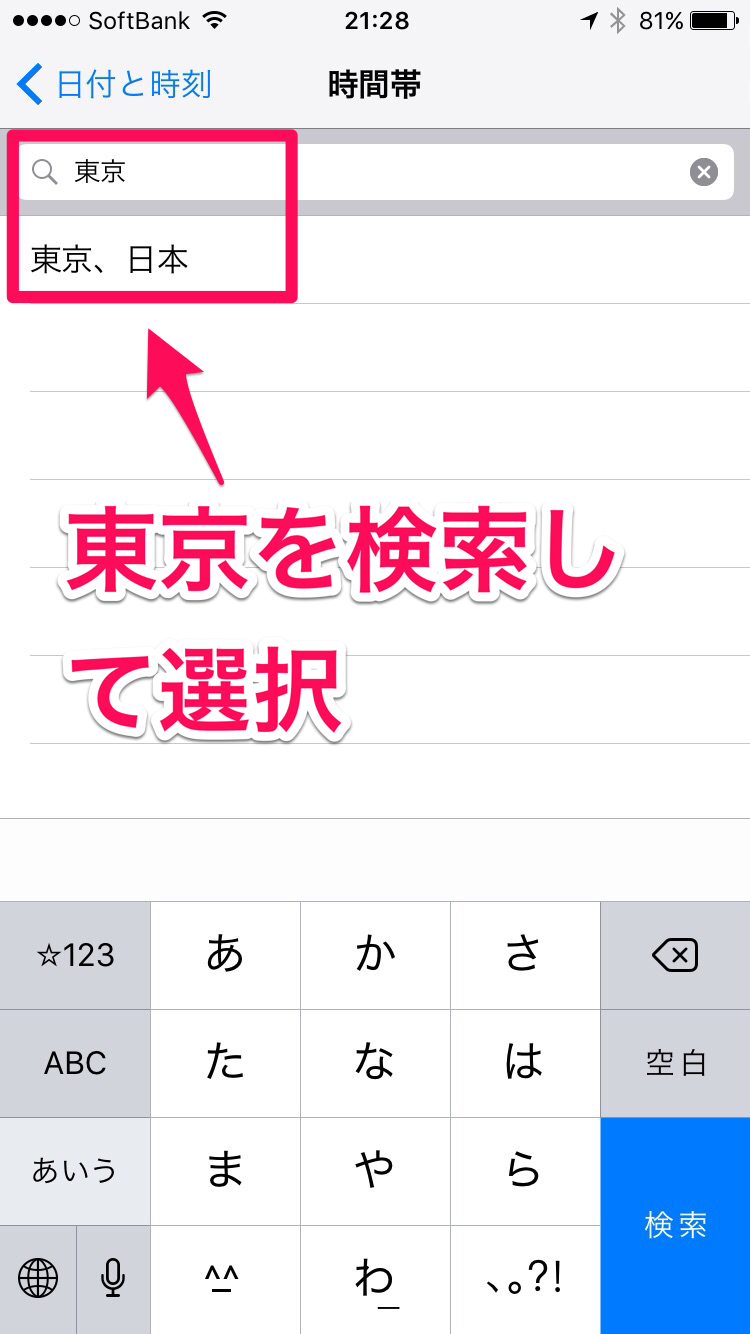Switch keyboard to ABC mode
The height and width of the screenshot is (1334, 750).
[75, 1063]
